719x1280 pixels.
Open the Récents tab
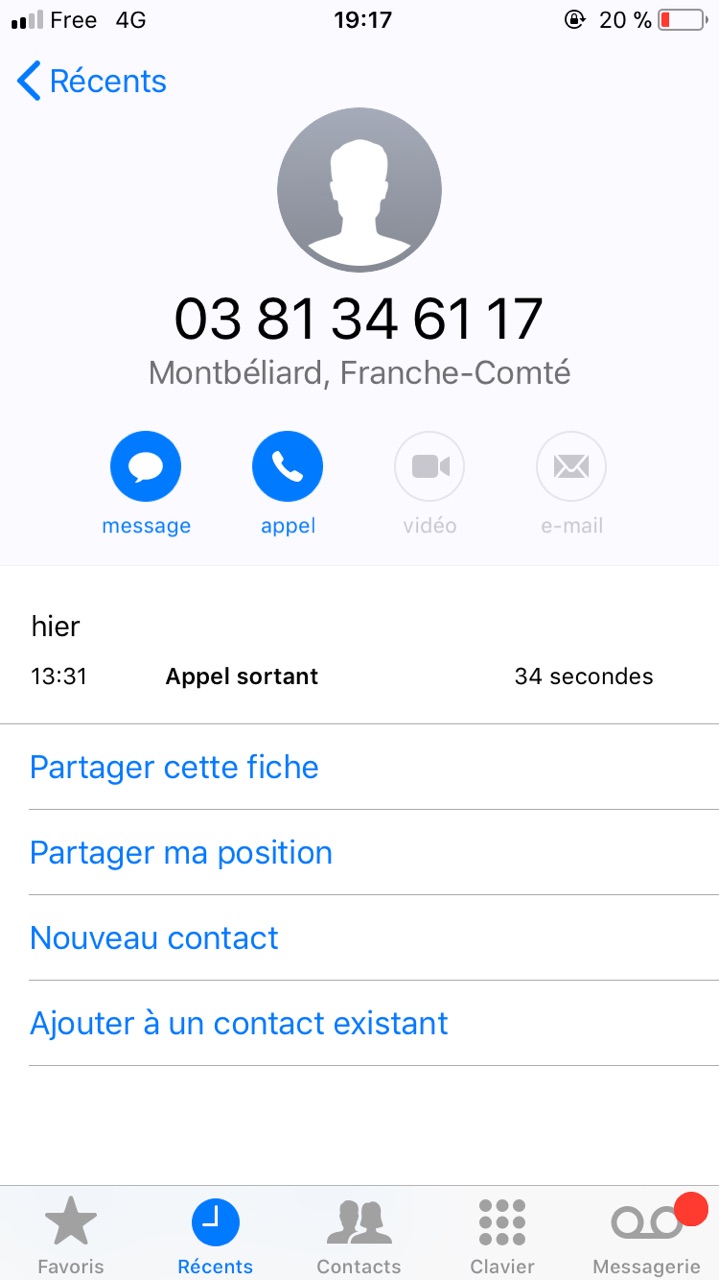[215, 1235]
